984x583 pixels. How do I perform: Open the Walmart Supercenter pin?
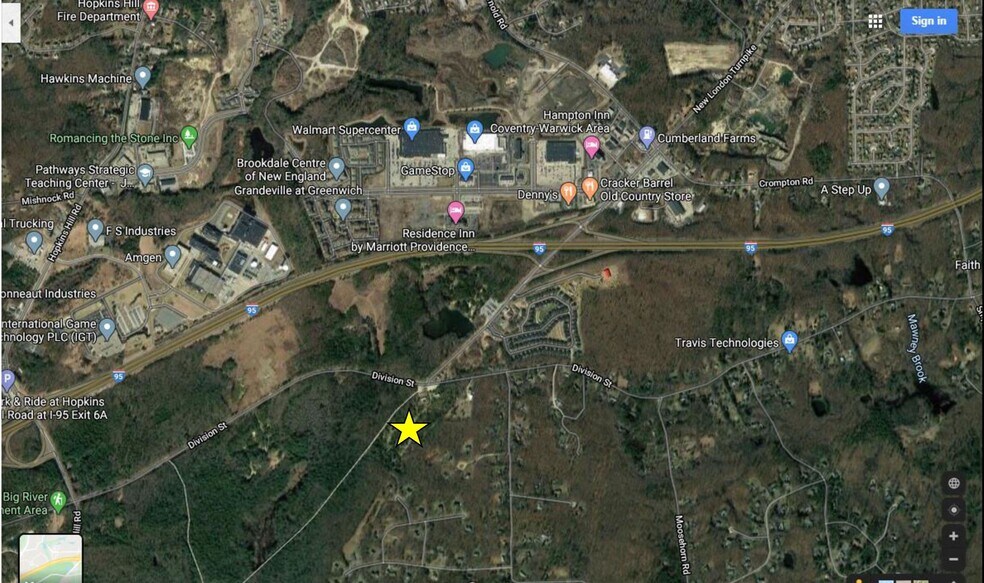[x=412, y=128]
